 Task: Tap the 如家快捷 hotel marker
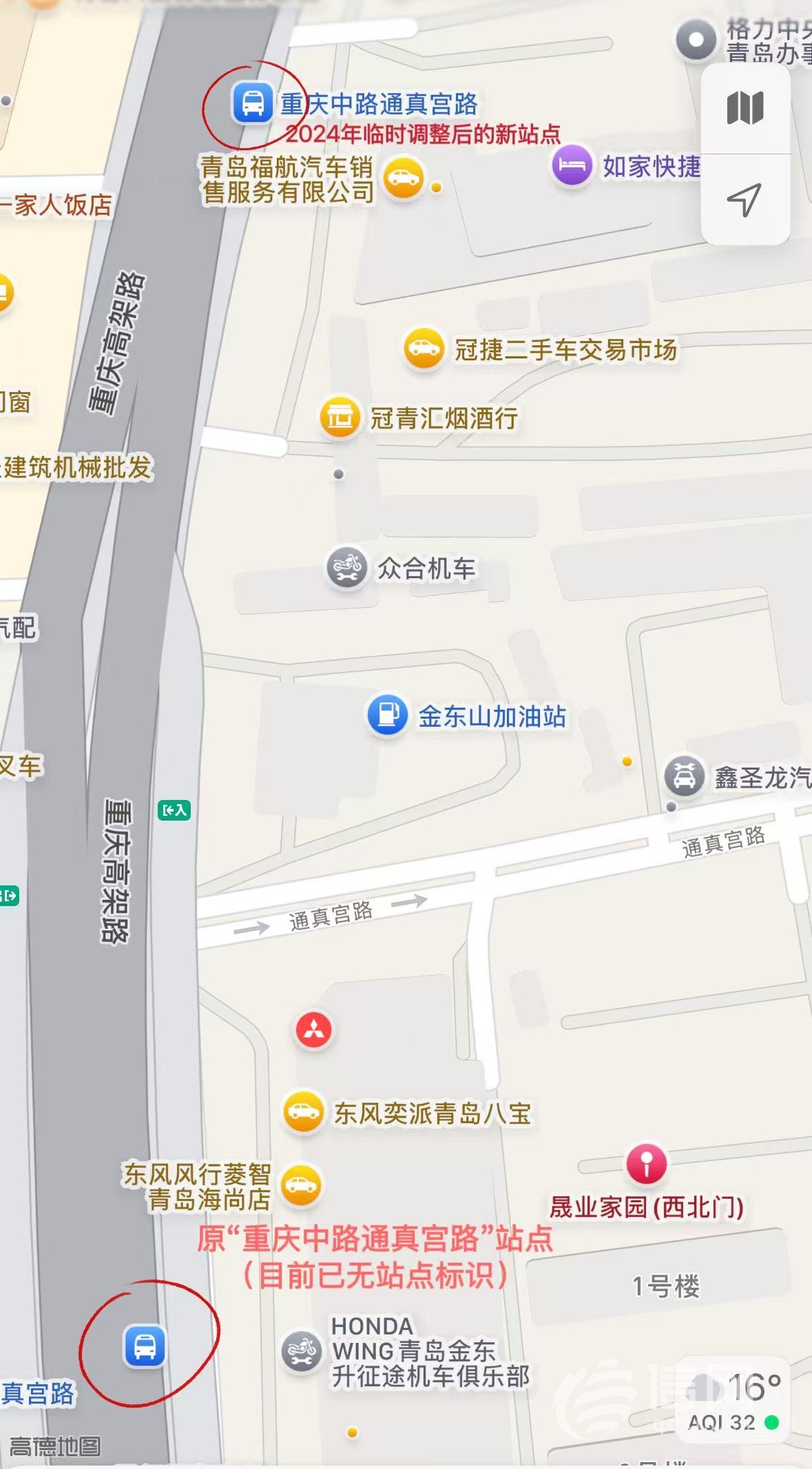[x=572, y=165]
